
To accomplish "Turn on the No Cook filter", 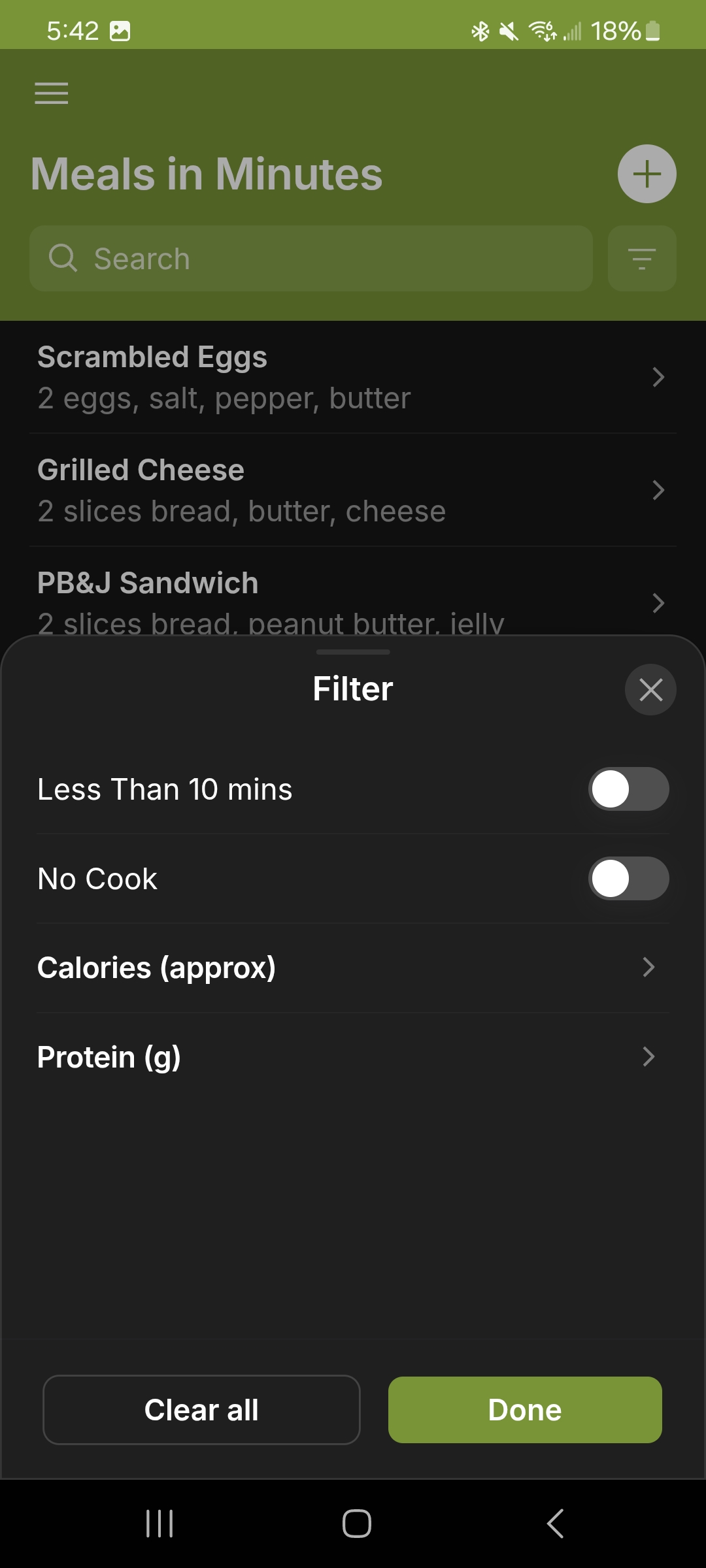I will [x=628, y=879].
